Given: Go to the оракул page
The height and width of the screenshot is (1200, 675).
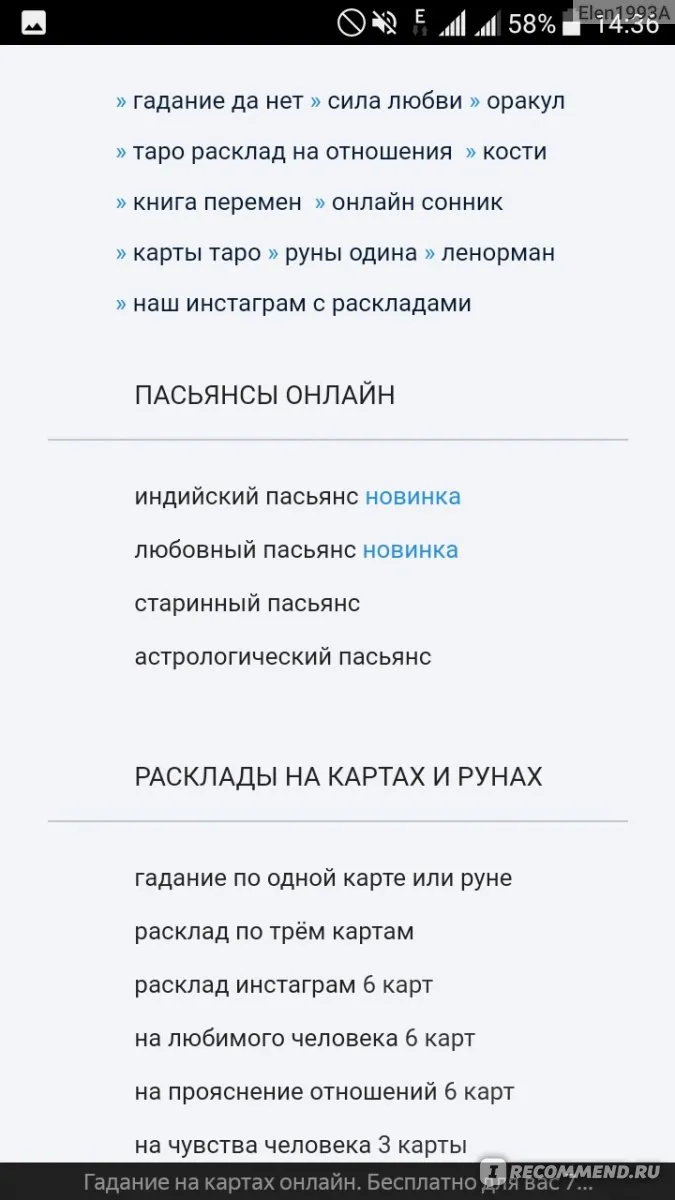Looking at the screenshot, I should [526, 101].
